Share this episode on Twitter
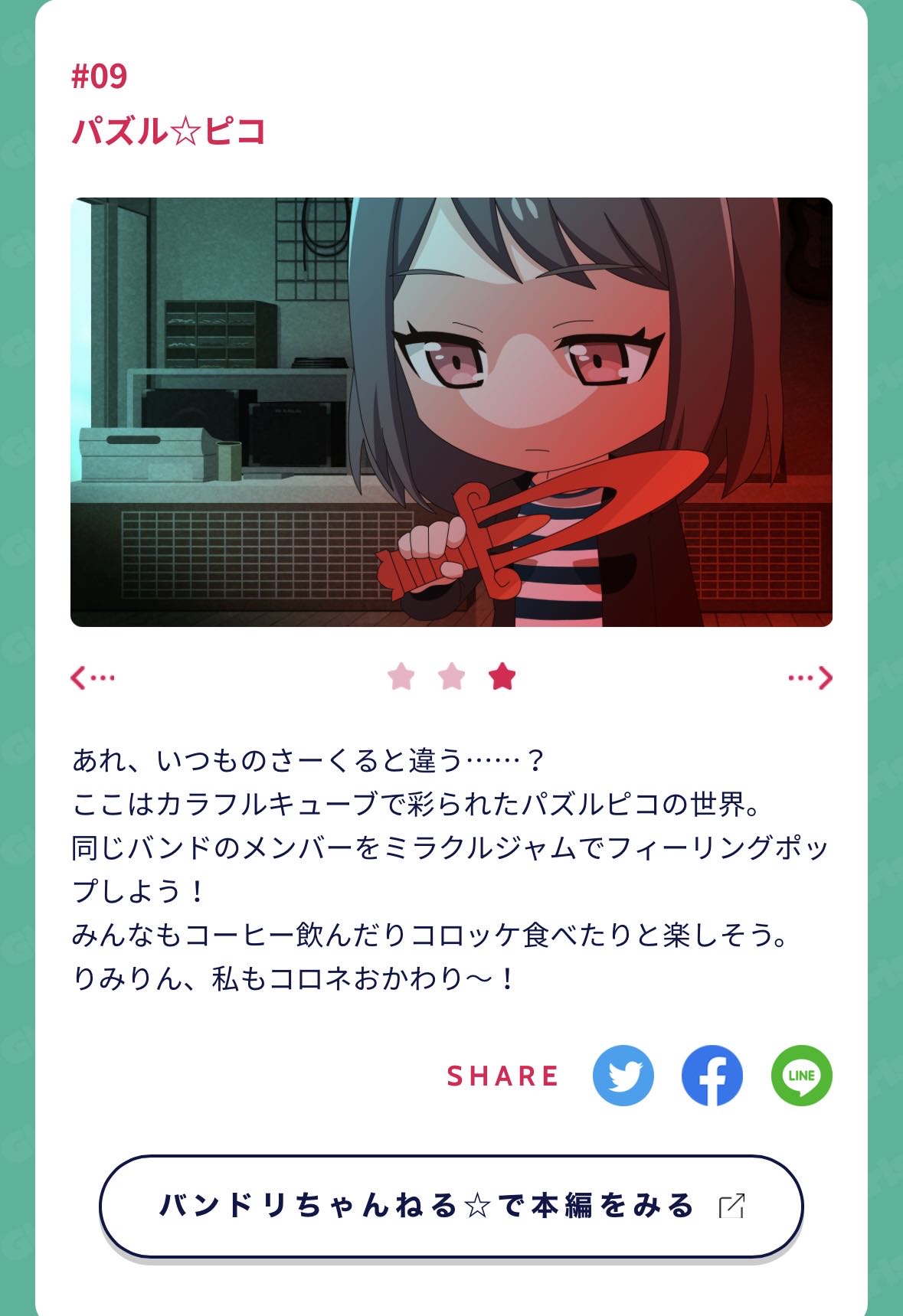The height and width of the screenshot is (1316, 903). tap(623, 1076)
